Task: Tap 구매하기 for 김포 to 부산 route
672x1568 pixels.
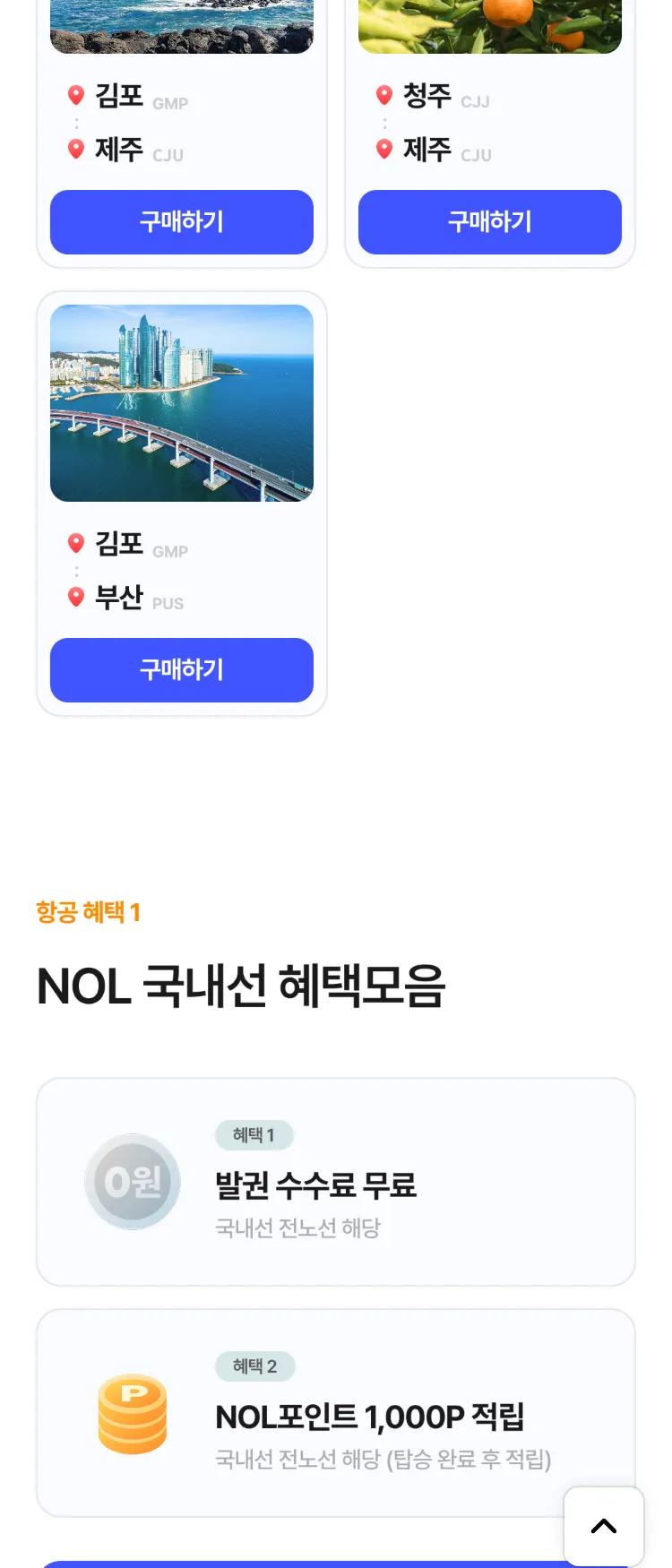Action: click(181, 670)
